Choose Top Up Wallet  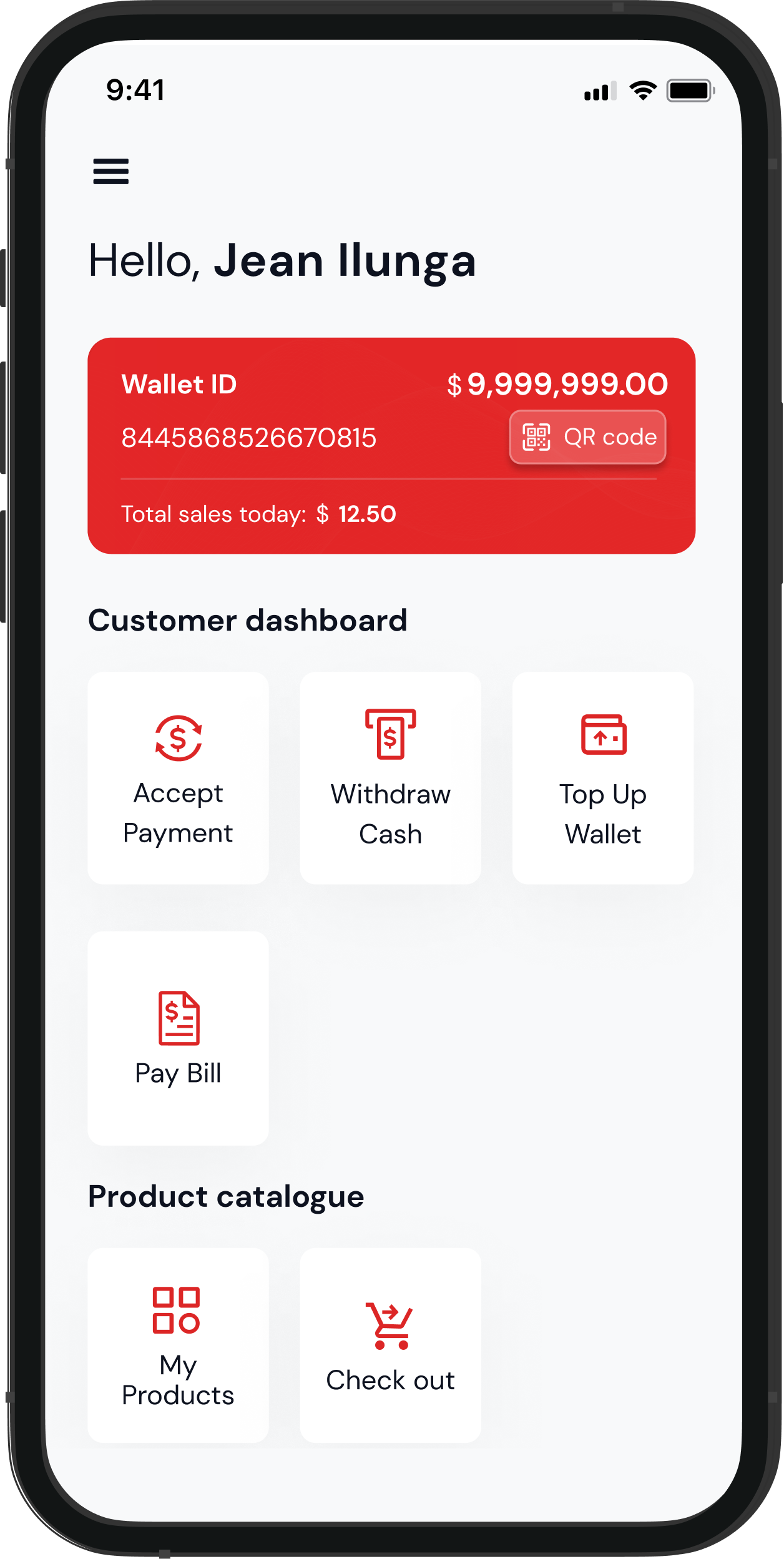(602, 778)
